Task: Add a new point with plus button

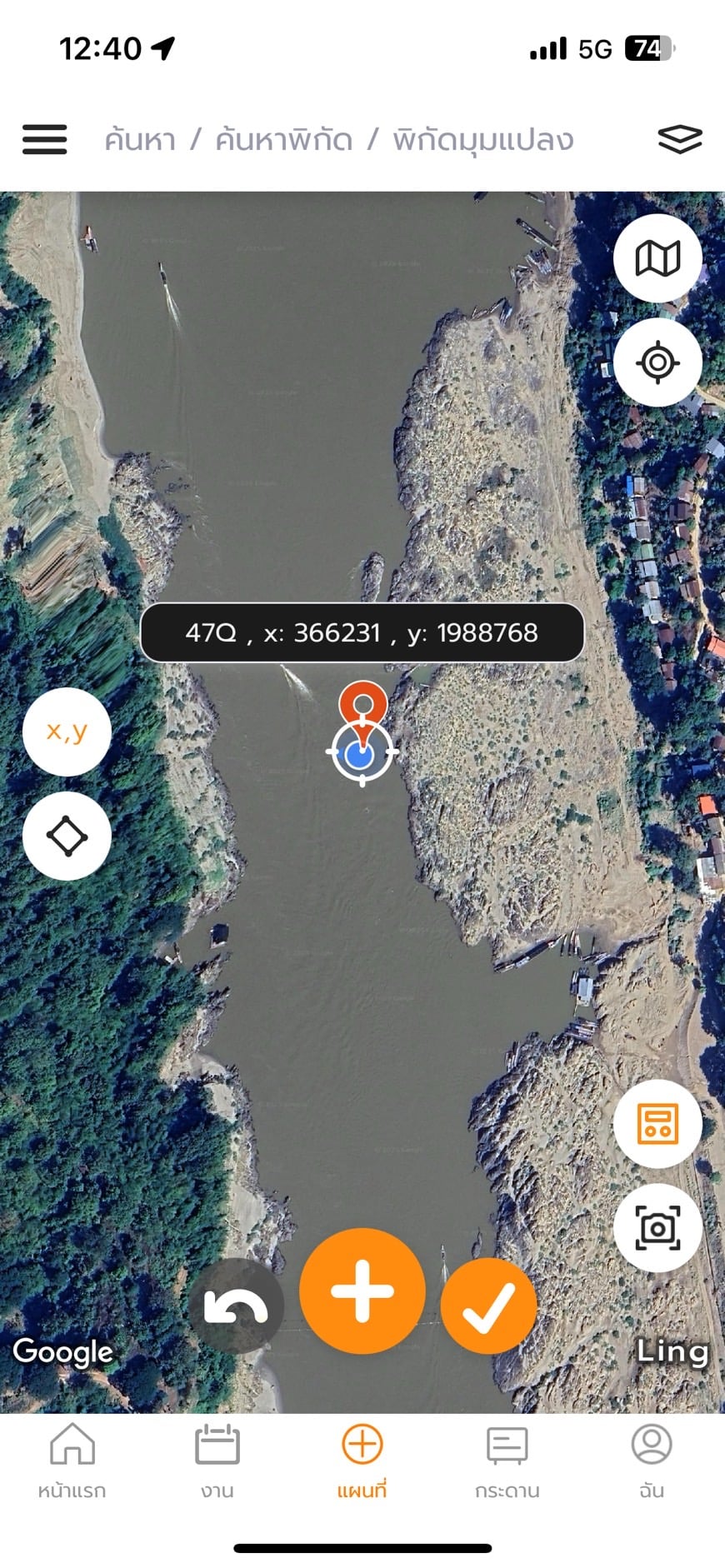Action: pos(362,1291)
